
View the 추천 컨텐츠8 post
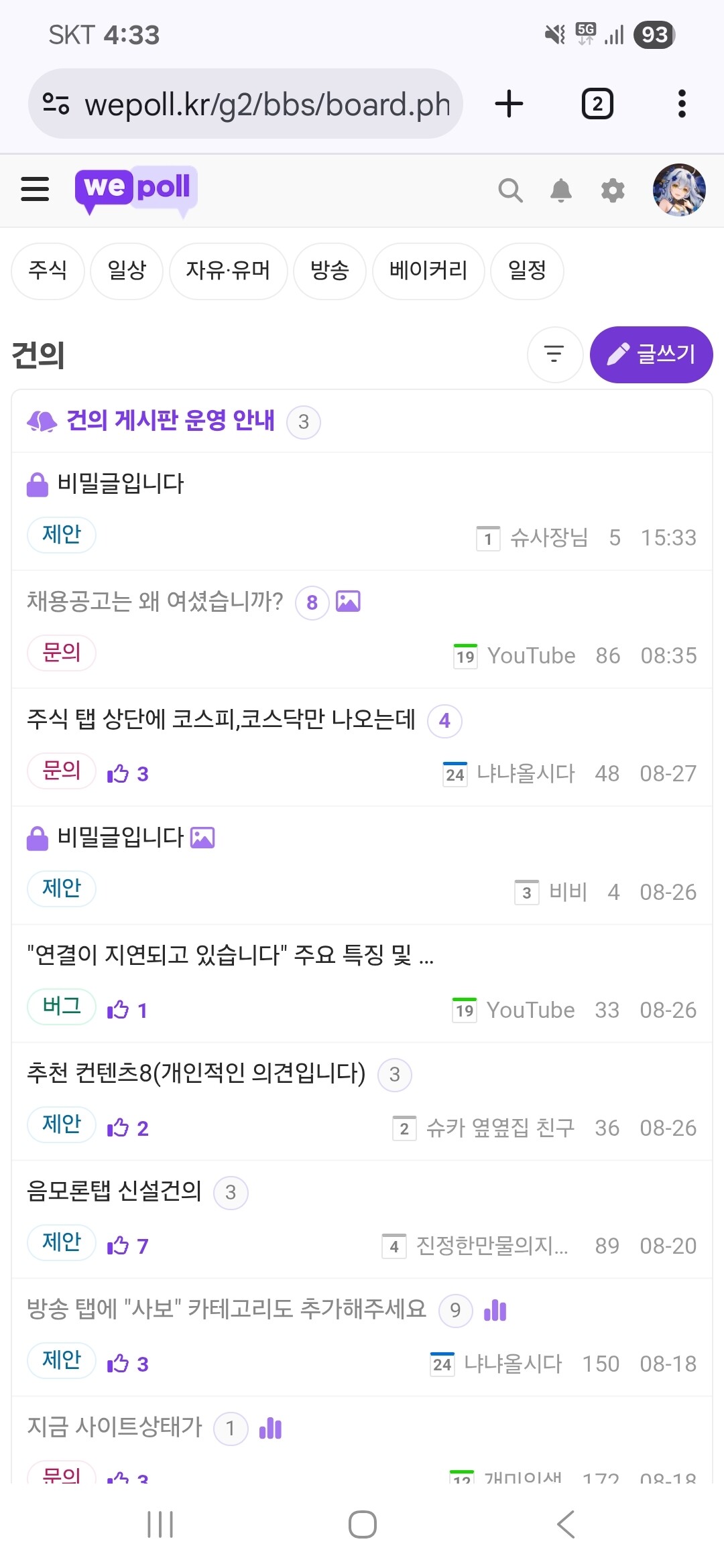[x=196, y=1073]
